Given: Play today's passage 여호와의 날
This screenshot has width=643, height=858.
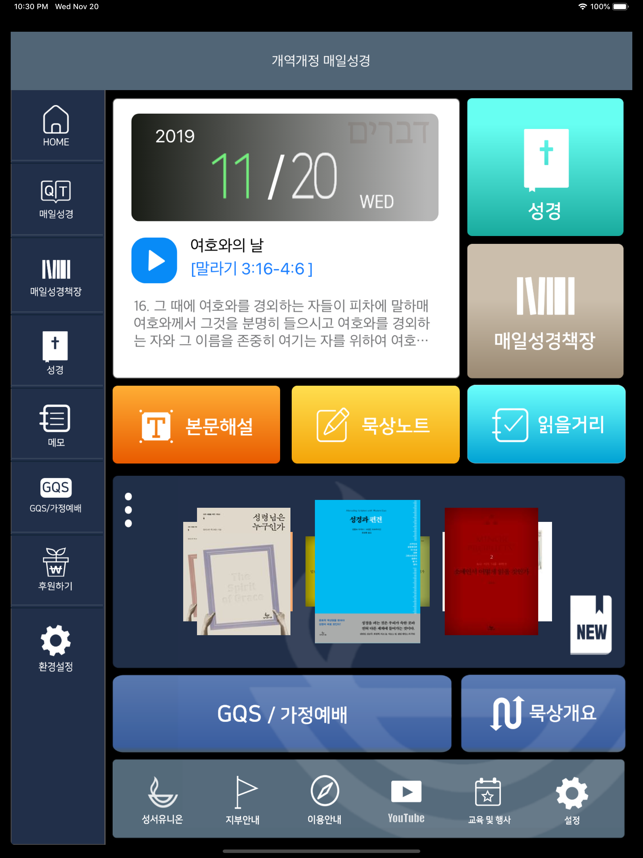Looking at the screenshot, I should (x=154, y=260).
